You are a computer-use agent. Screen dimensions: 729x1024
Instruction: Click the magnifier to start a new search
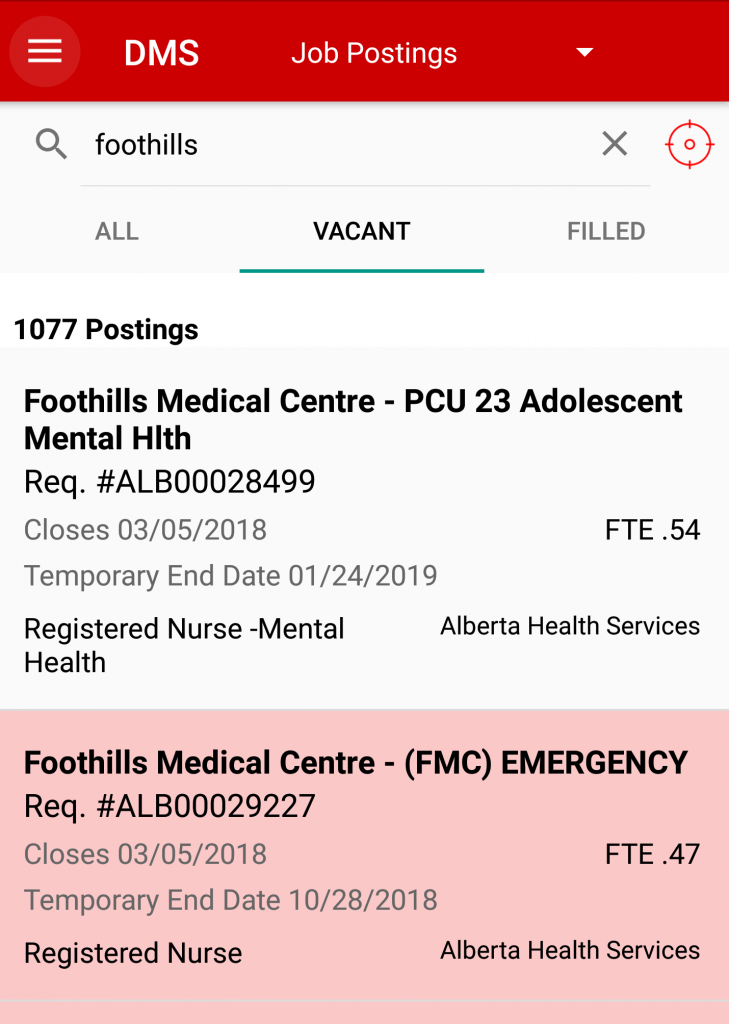(50, 144)
